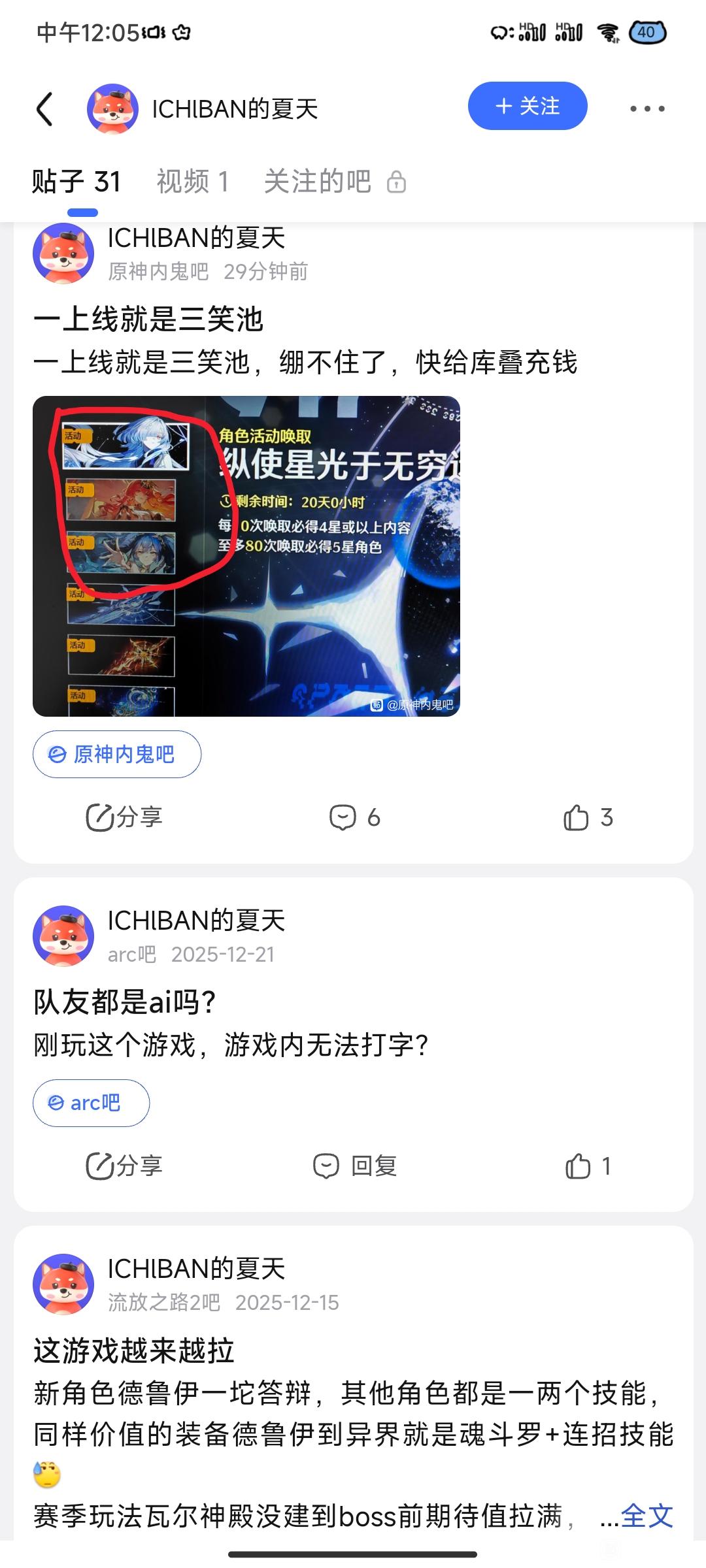Screen dimensions: 706x1568
Task: Follow ICHIBAN的夏天 with the 关注 button
Action: 528,106
